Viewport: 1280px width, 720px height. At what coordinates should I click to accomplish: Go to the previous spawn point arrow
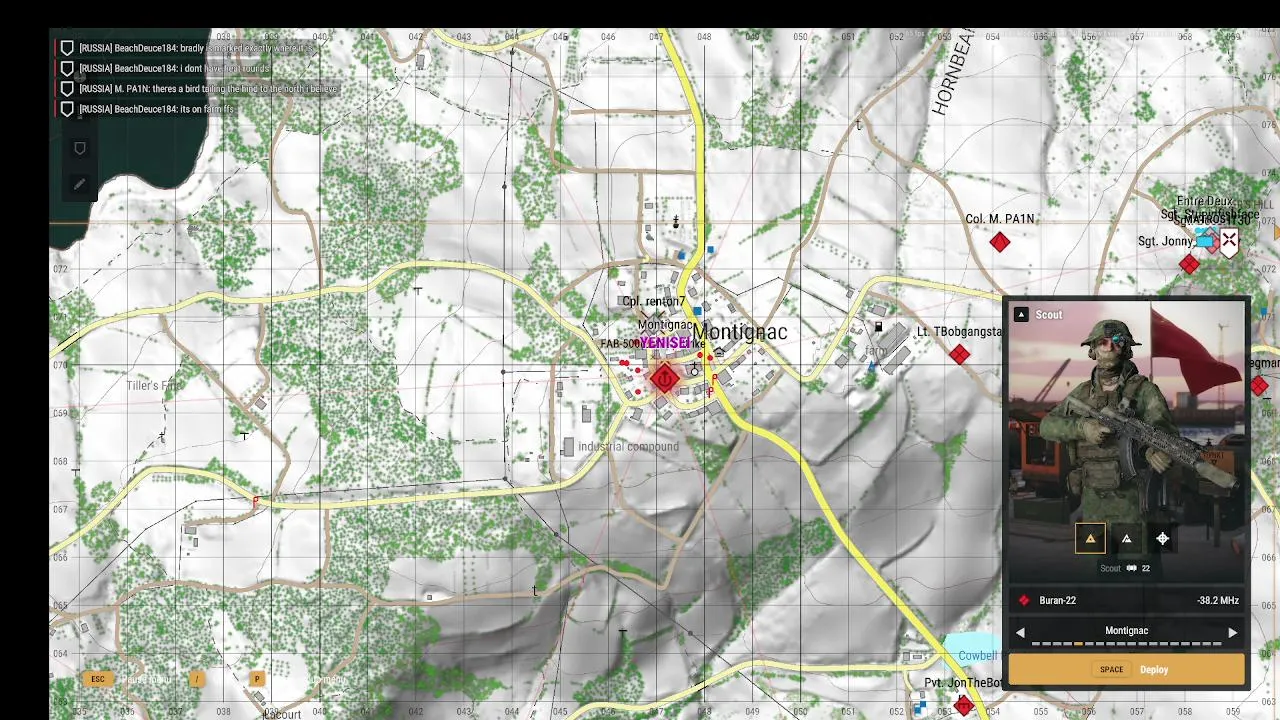[x=1020, y=632]
